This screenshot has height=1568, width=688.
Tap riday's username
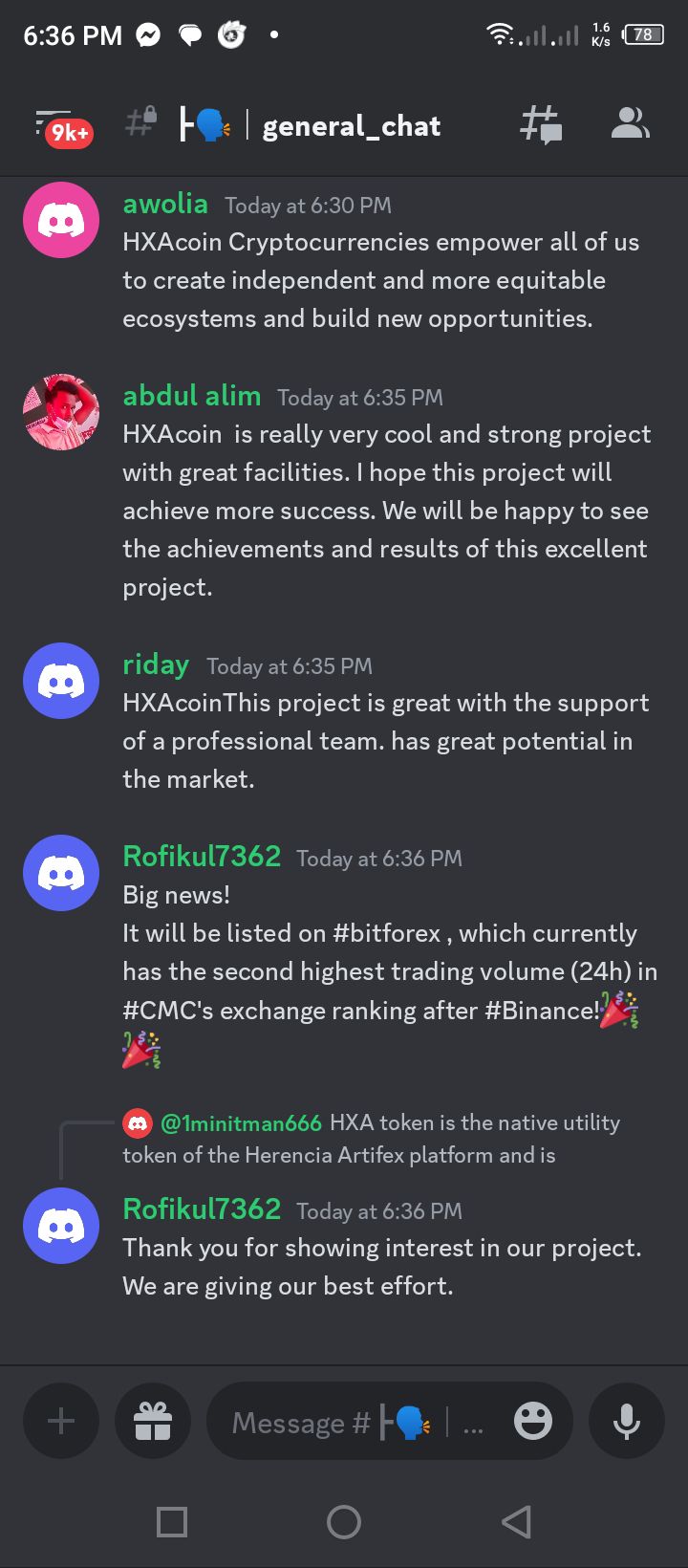(156, 664)
